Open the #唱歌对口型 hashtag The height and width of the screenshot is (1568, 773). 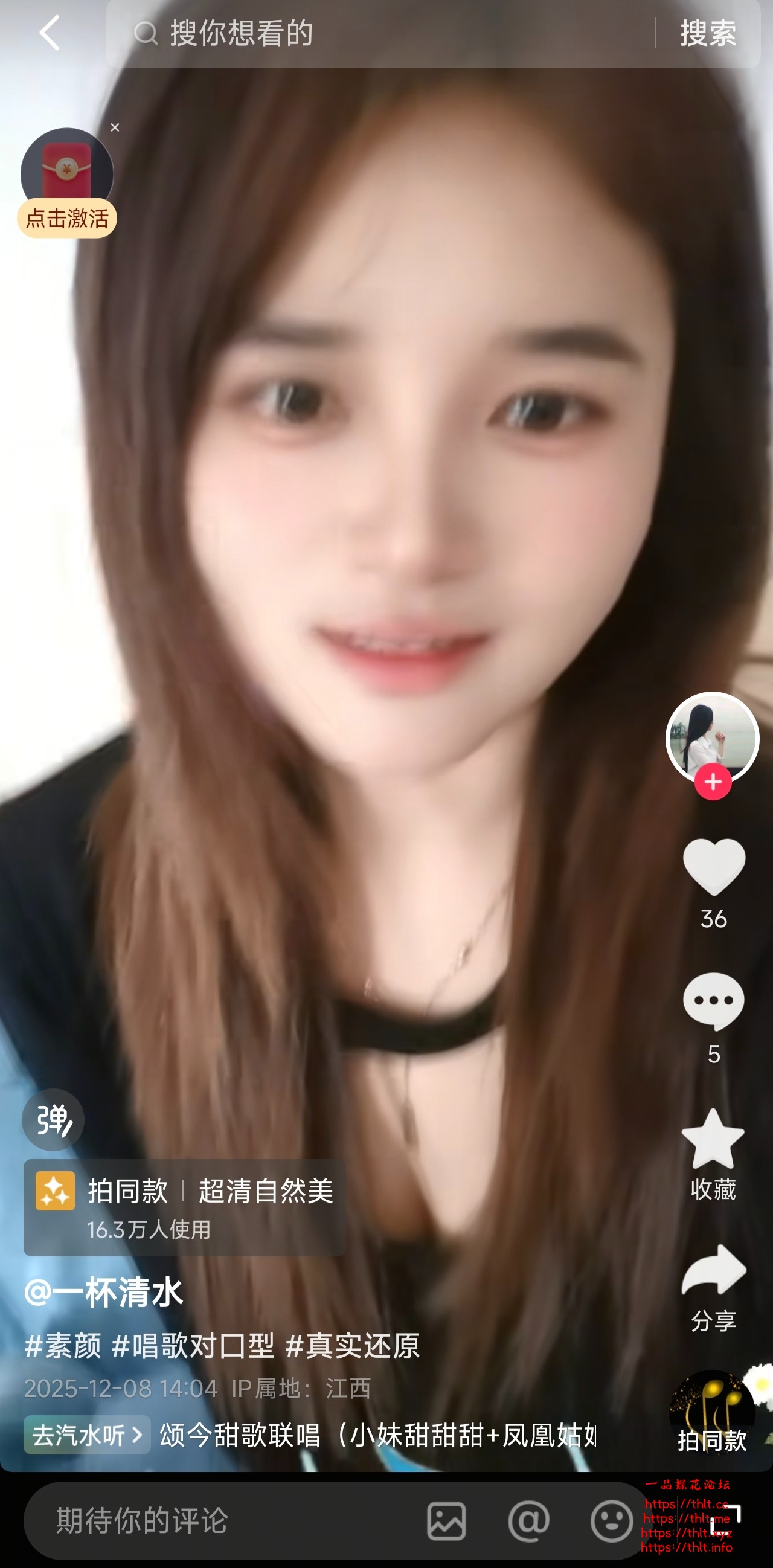click(x=193, y=1346)
